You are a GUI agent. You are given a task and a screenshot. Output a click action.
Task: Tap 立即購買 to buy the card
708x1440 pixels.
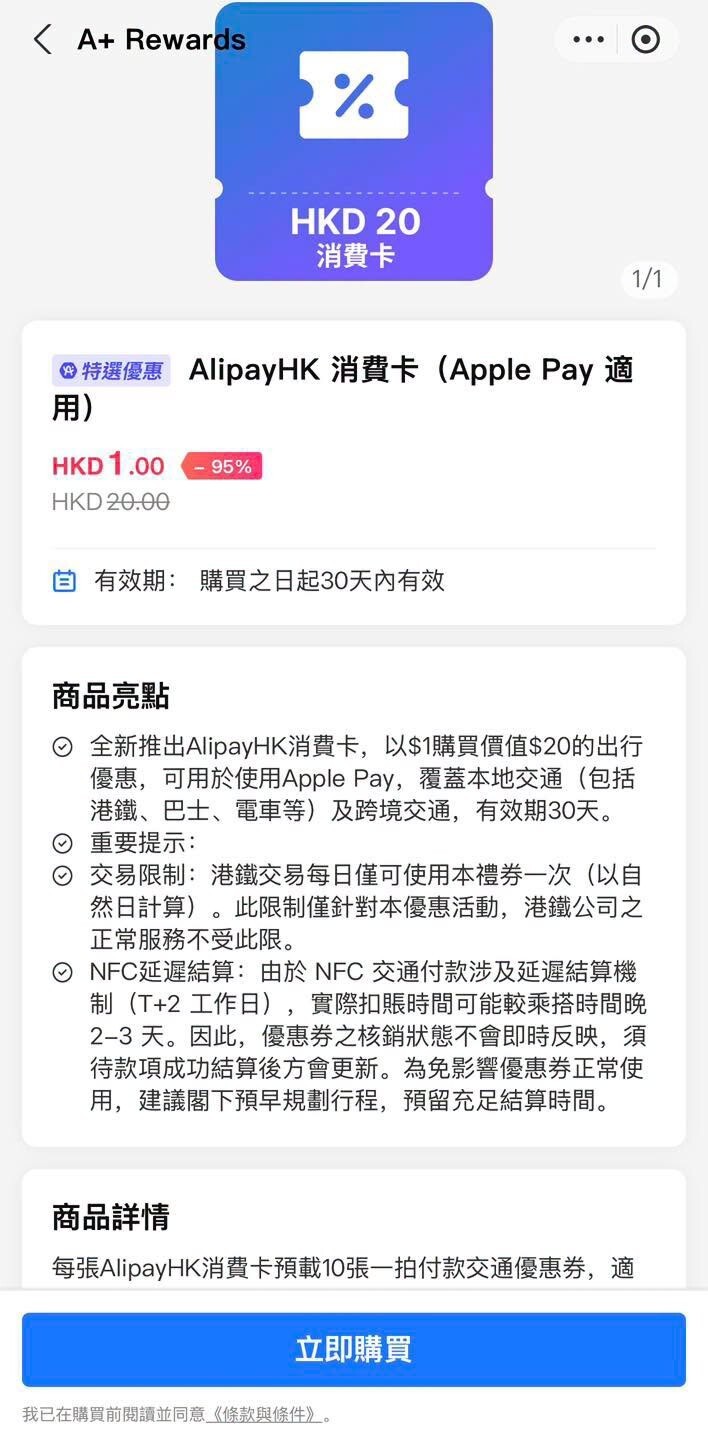click(354, 1349)
